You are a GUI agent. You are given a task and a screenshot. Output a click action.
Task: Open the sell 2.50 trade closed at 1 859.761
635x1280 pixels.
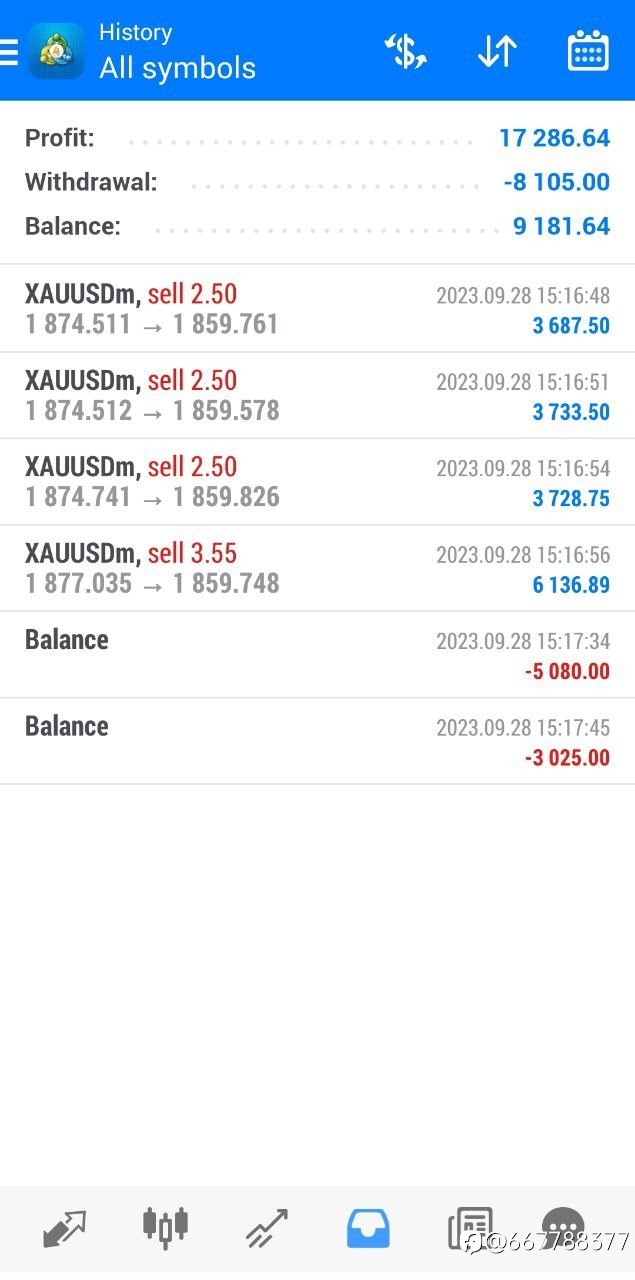[x=317, y=309]
